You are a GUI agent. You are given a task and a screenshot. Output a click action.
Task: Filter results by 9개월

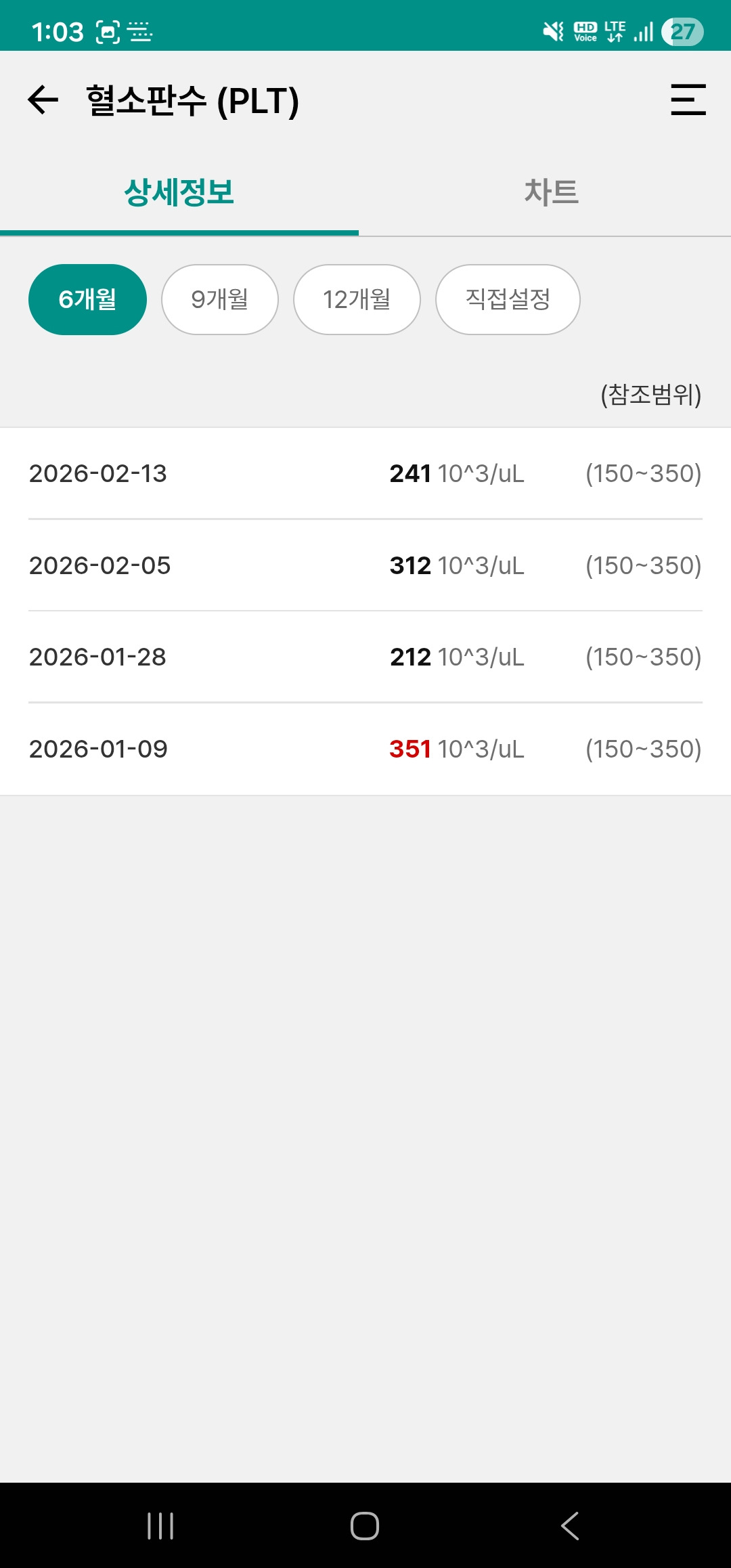click(220, 299)
